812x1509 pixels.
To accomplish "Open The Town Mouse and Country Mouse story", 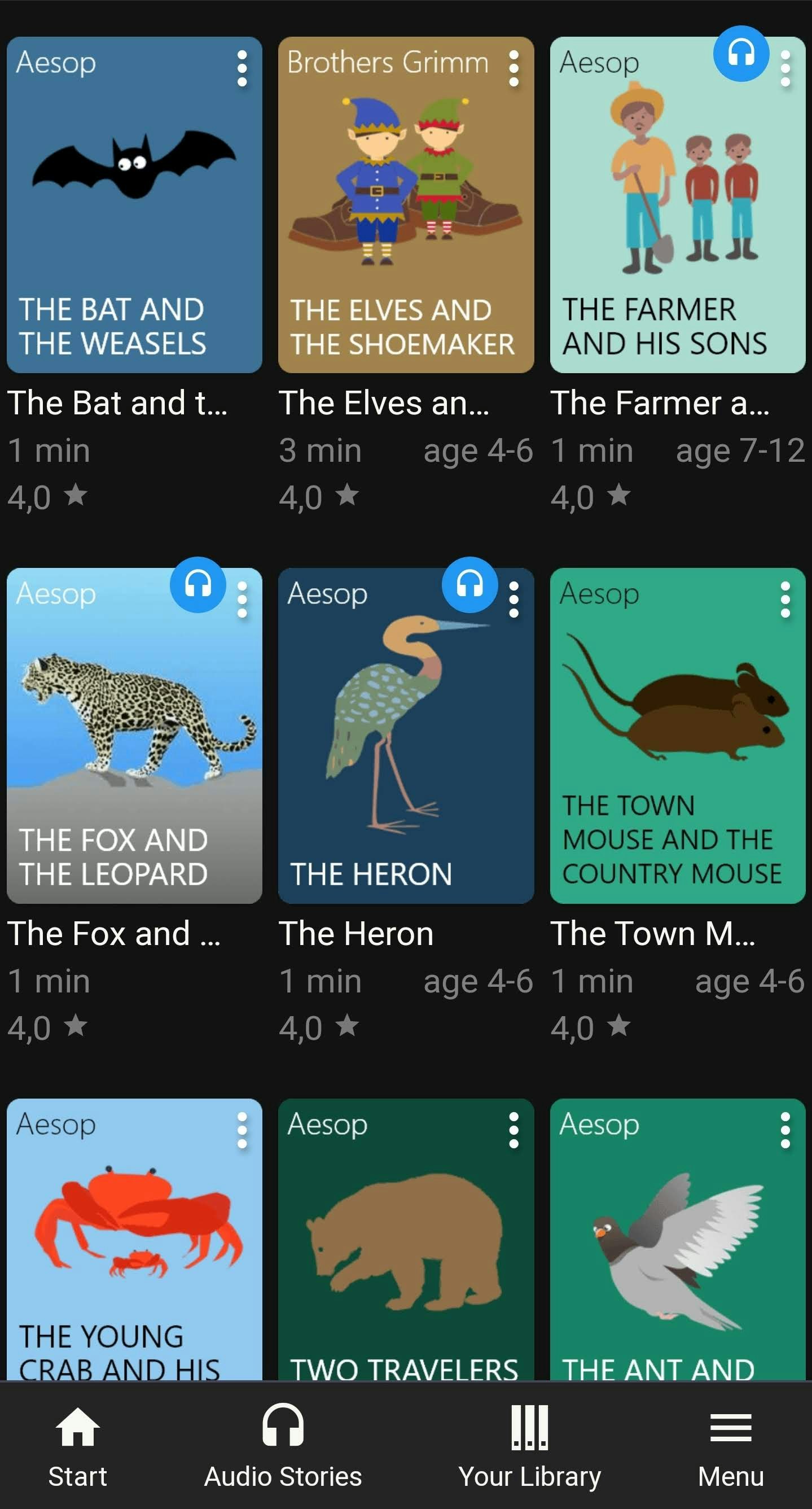I will tap(677, 736).
